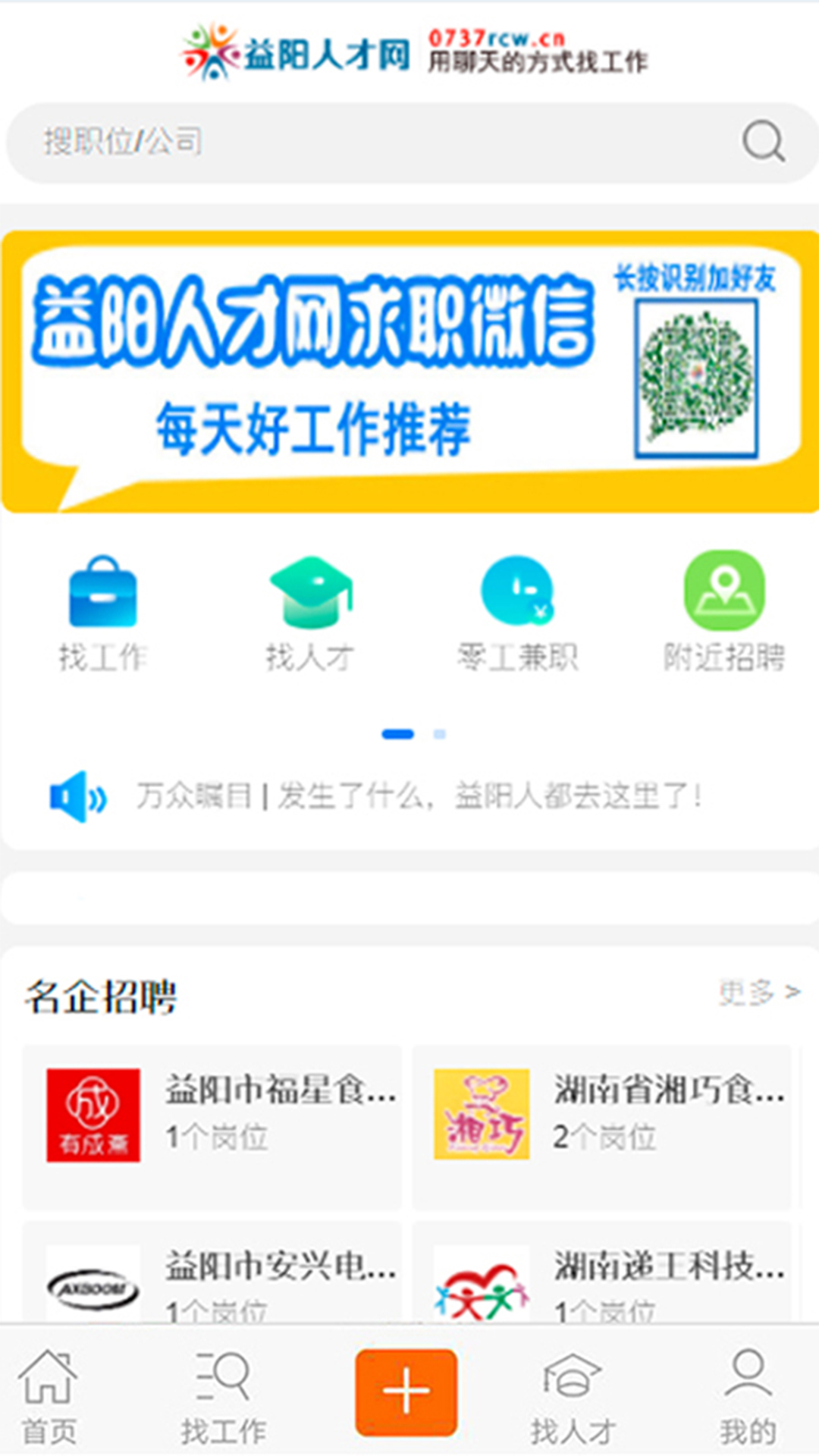Open the 益阳人才网求职微信 banner
This screenshot has width=819, height=1456.
click(409, 372)
